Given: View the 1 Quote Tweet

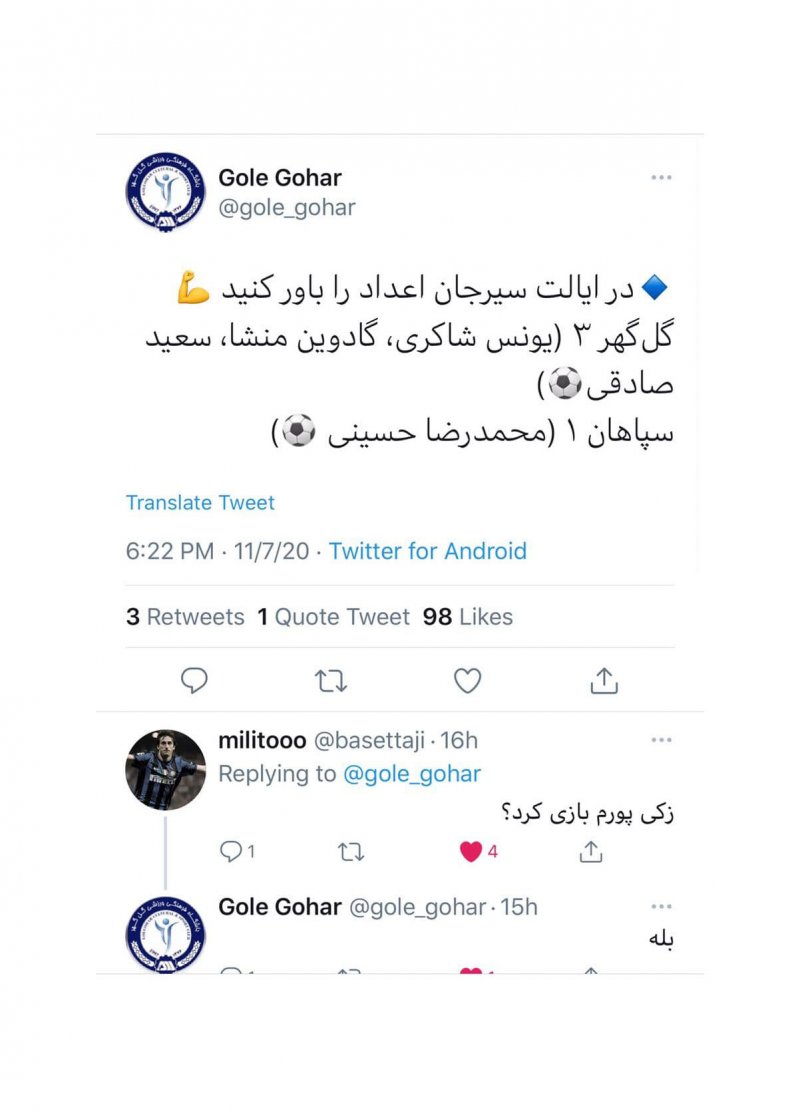Looking at the screenshot, I should [333, 617].
